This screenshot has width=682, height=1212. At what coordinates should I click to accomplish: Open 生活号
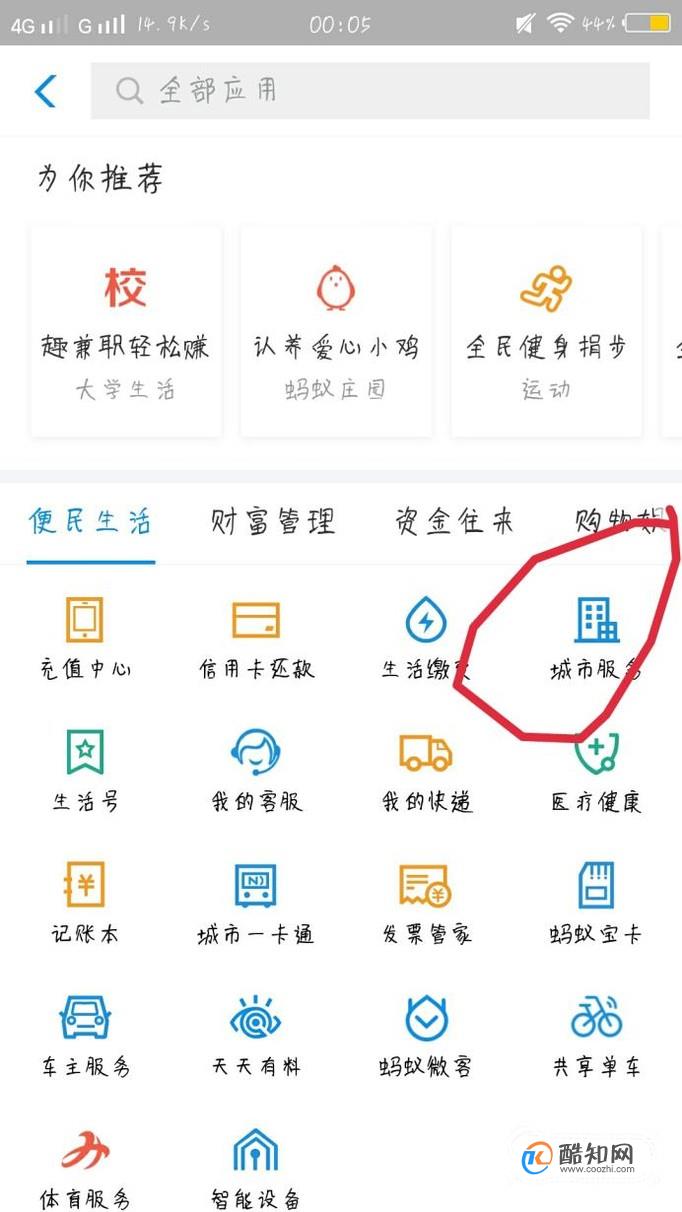[85, 771]
